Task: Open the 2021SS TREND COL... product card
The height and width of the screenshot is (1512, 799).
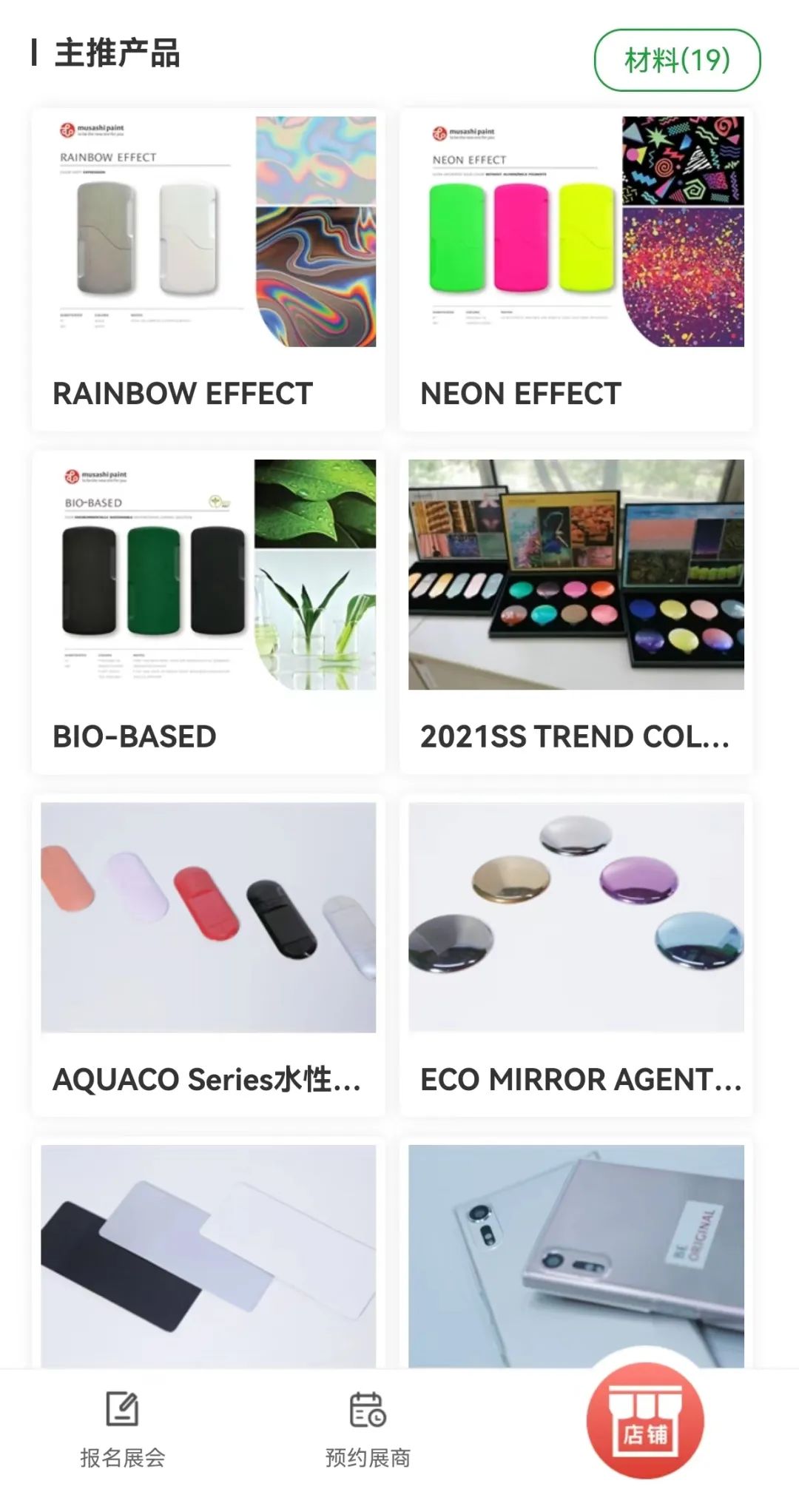Action: click(576, 613)
